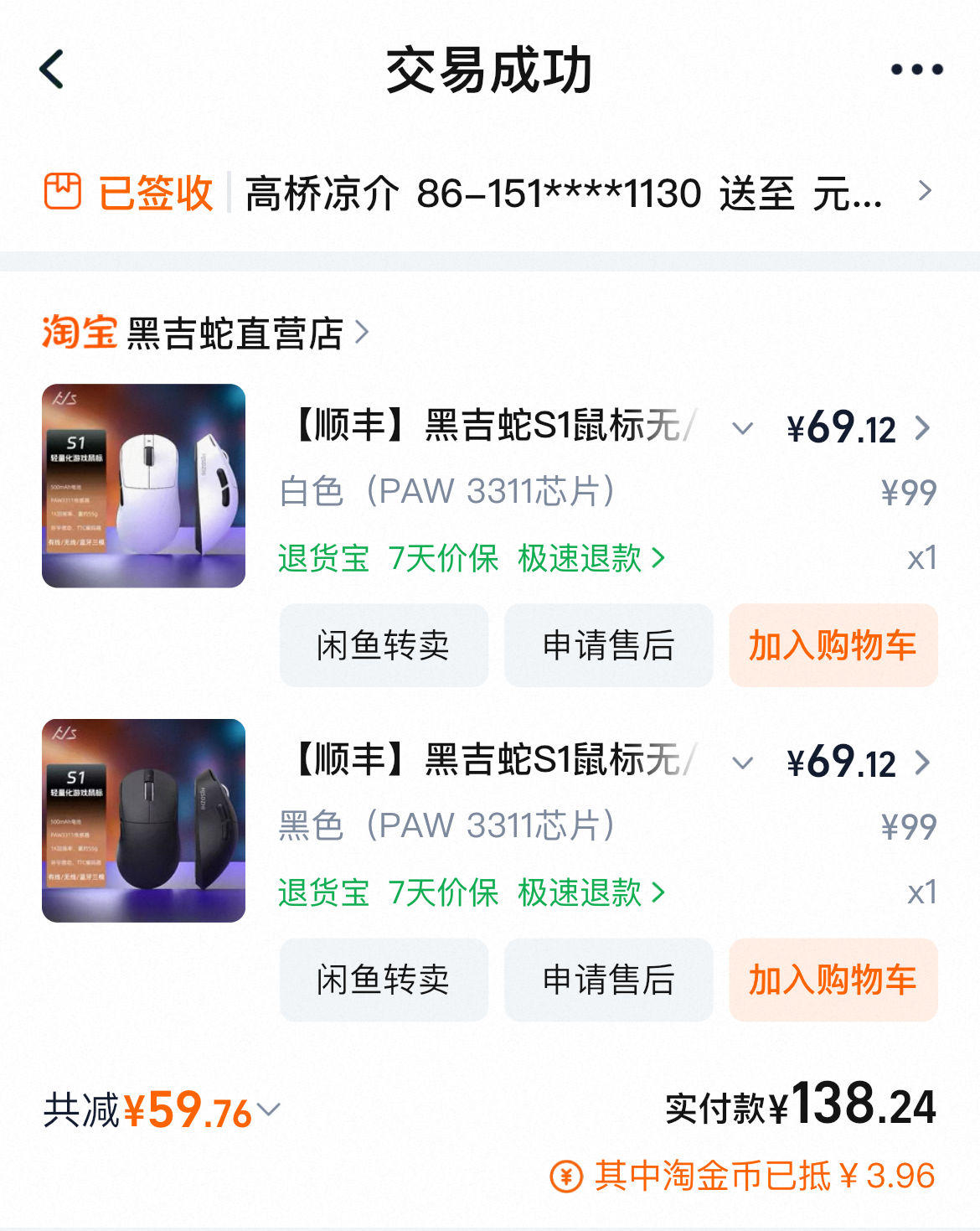
Task: Request 申请售后 for the black mouse
Action: point(608,980)
